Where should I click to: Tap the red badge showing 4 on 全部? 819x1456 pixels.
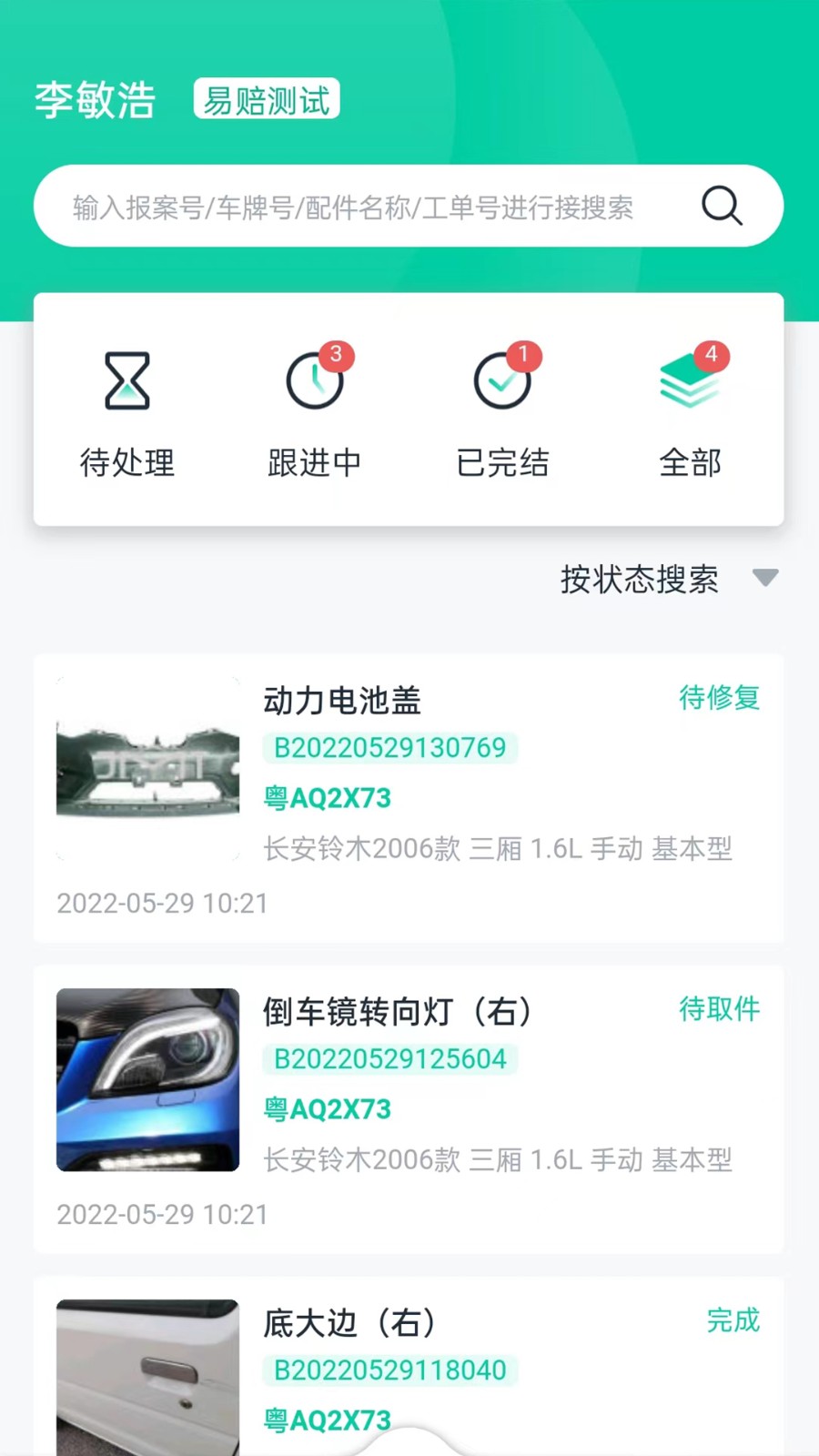712,357
